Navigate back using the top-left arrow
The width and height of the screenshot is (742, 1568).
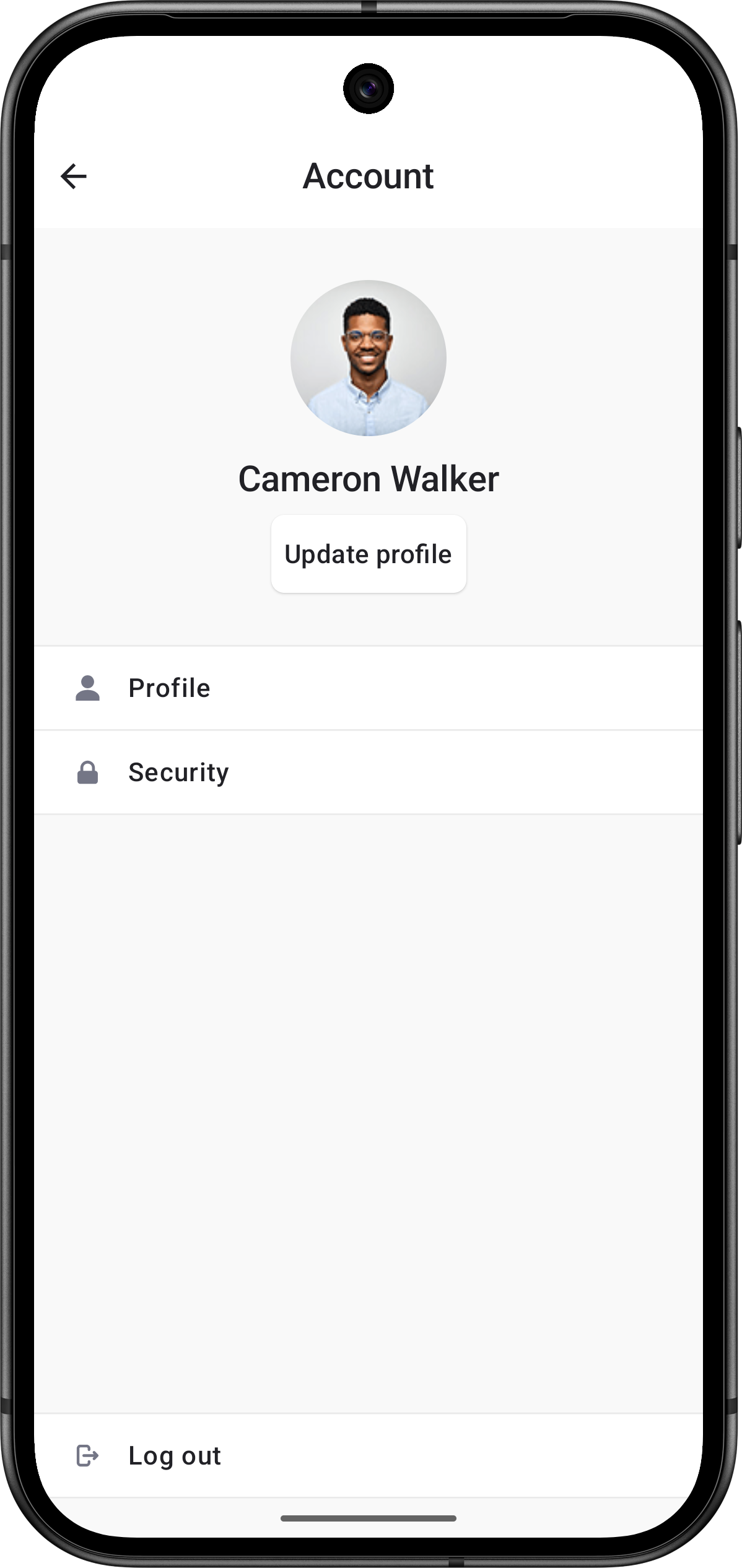pyautogui.click(x=72, y=178)
